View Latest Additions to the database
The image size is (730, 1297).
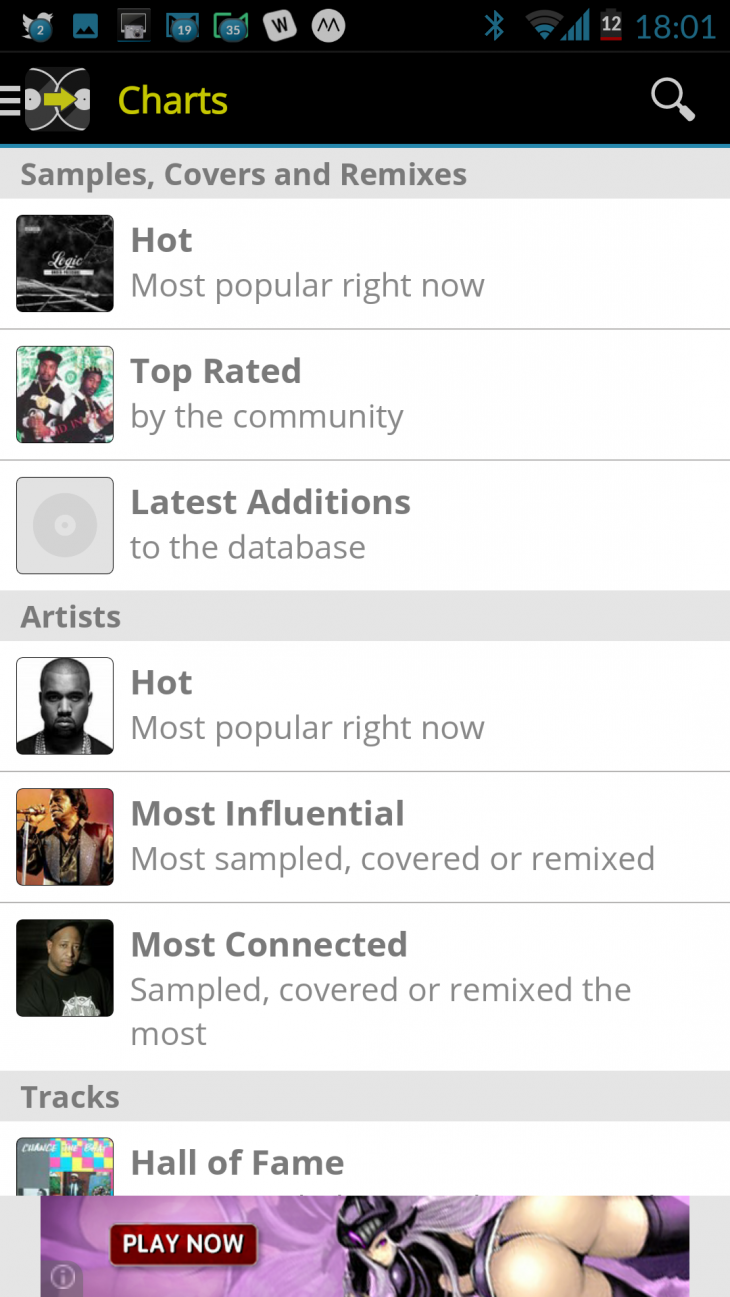(x=365, y=525)
